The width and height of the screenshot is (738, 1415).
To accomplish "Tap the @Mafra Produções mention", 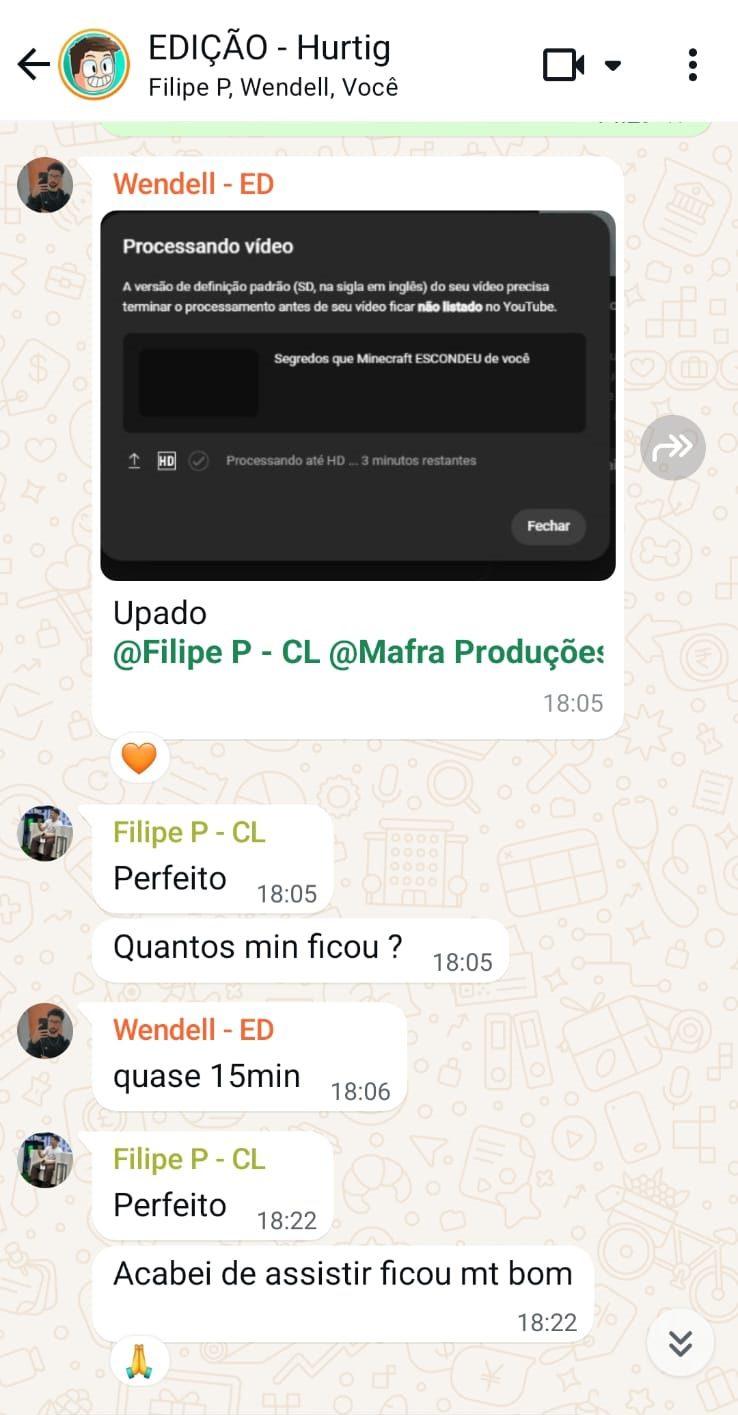I will point(466,652).
